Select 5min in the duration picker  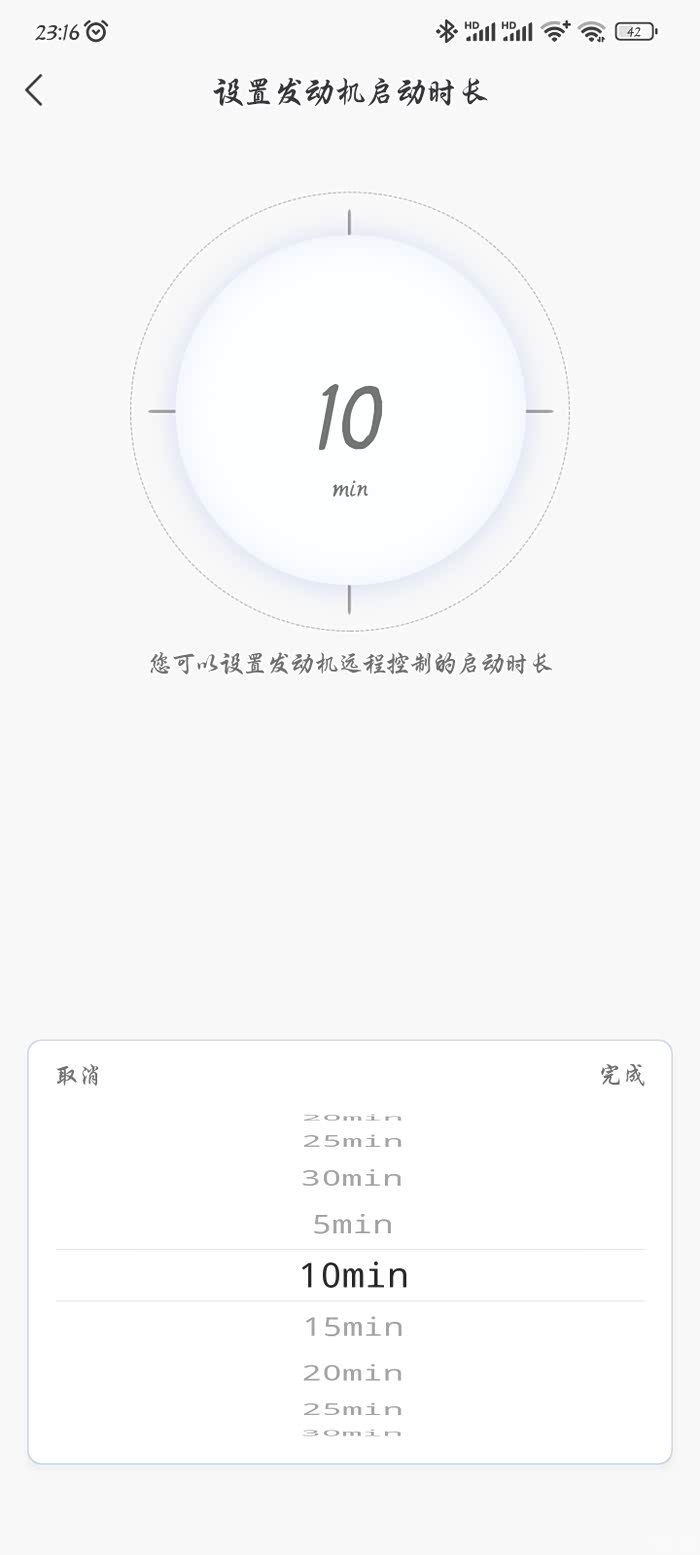click(x=352, y=1225)
